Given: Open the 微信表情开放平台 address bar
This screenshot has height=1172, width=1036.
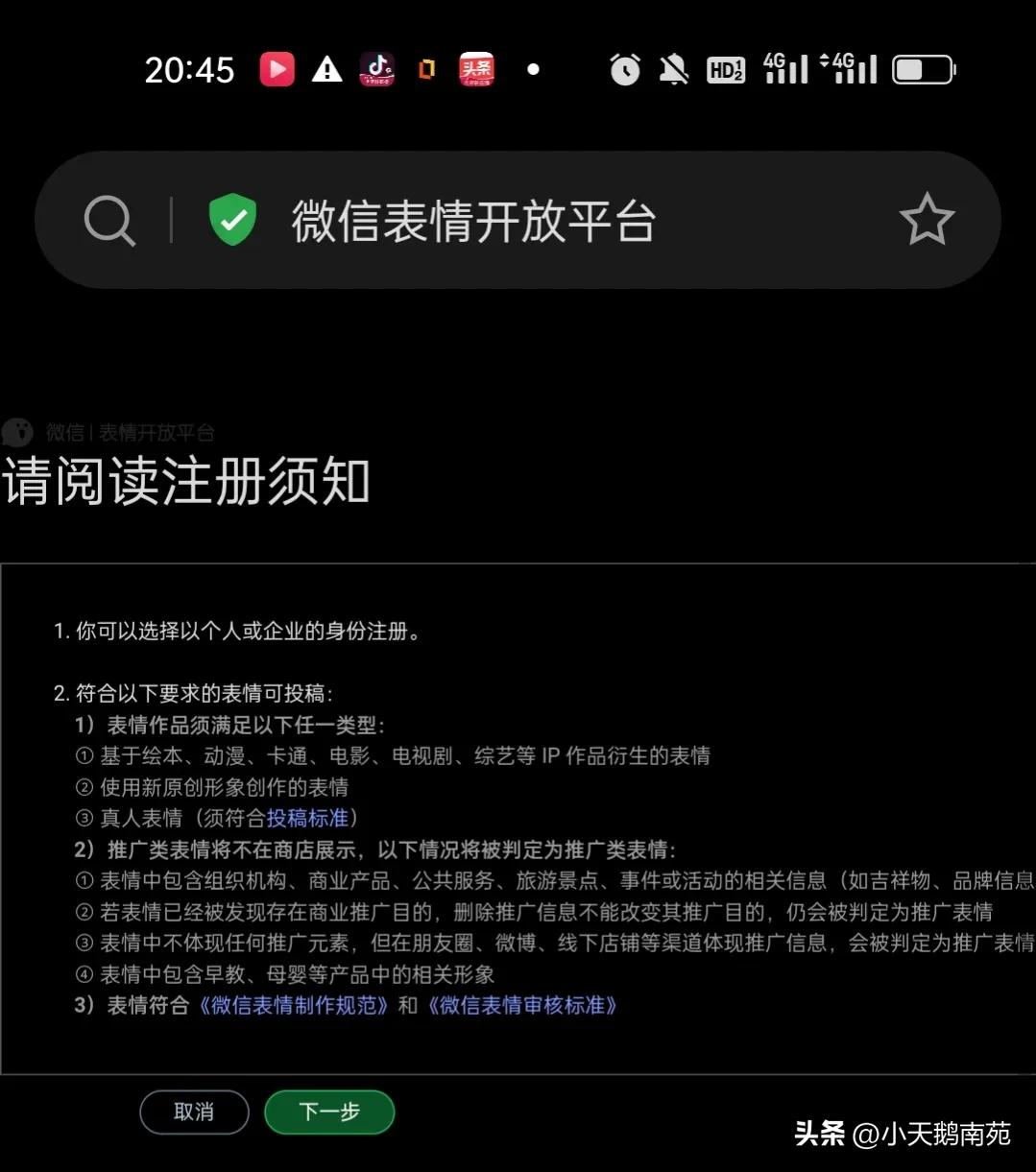Looking at the screenshot, I should click(473, 221).
